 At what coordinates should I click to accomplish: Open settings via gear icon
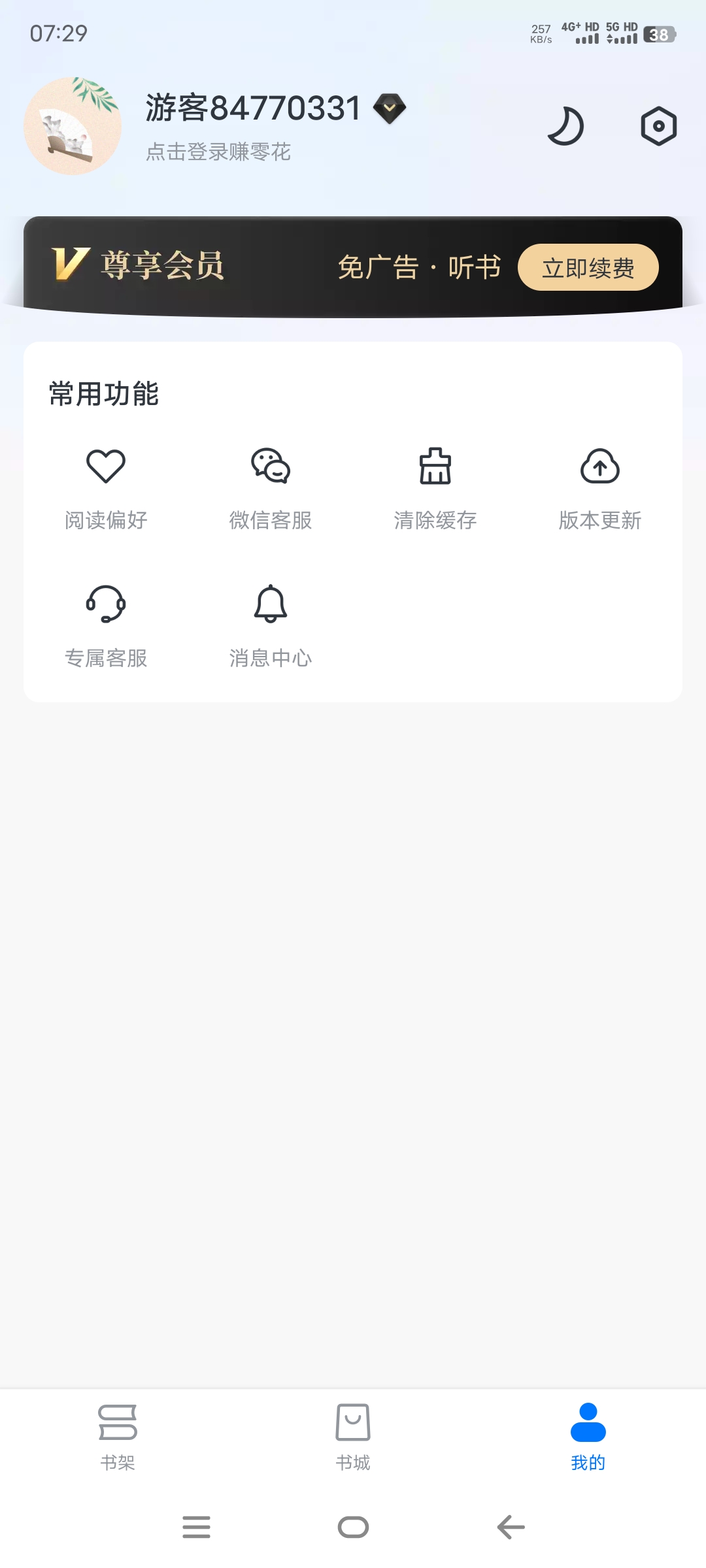(658, 125)
